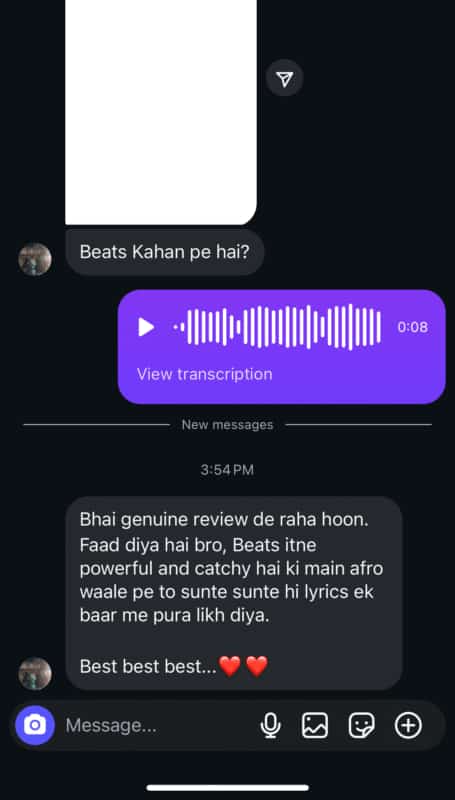Open the photo gallery picker

click(315, 725)
